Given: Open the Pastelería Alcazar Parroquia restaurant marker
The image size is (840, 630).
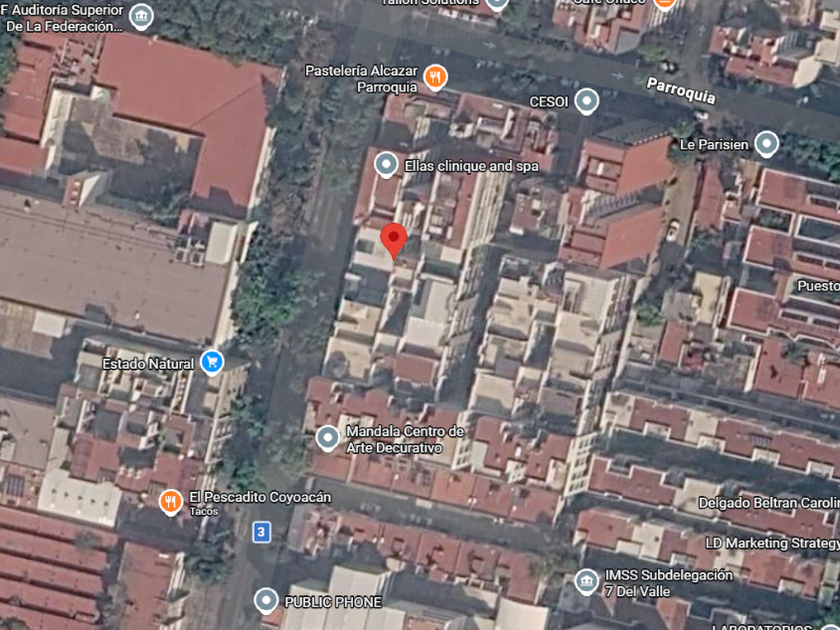Looking at the screenshot, I should point(436,78).
